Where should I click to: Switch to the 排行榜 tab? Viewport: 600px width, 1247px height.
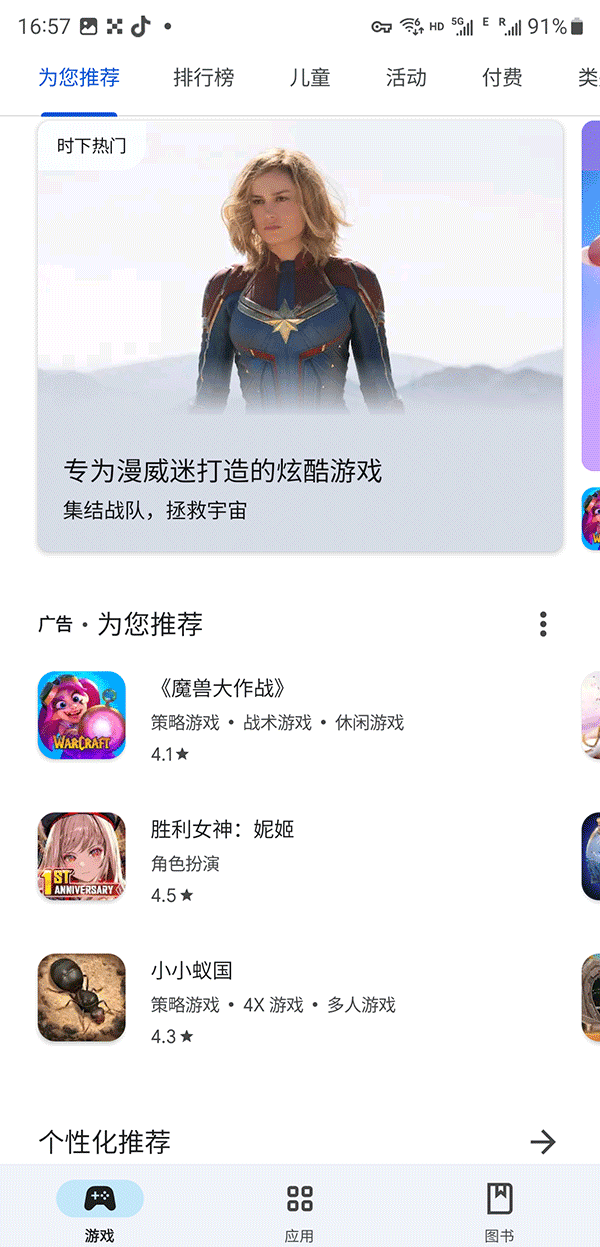(x=204, y=78)
